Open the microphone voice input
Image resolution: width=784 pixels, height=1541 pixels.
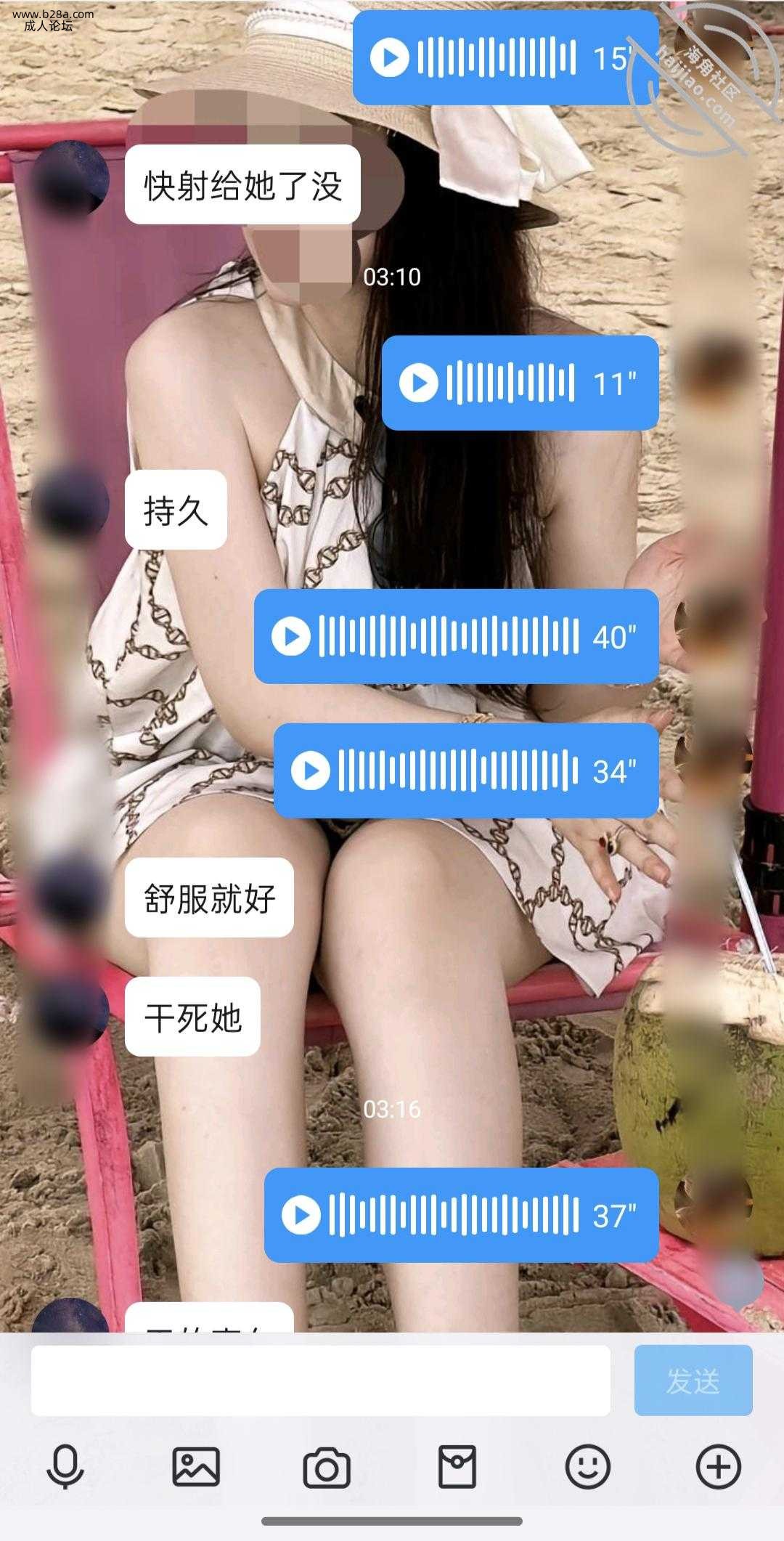[x=65, y=1467]
